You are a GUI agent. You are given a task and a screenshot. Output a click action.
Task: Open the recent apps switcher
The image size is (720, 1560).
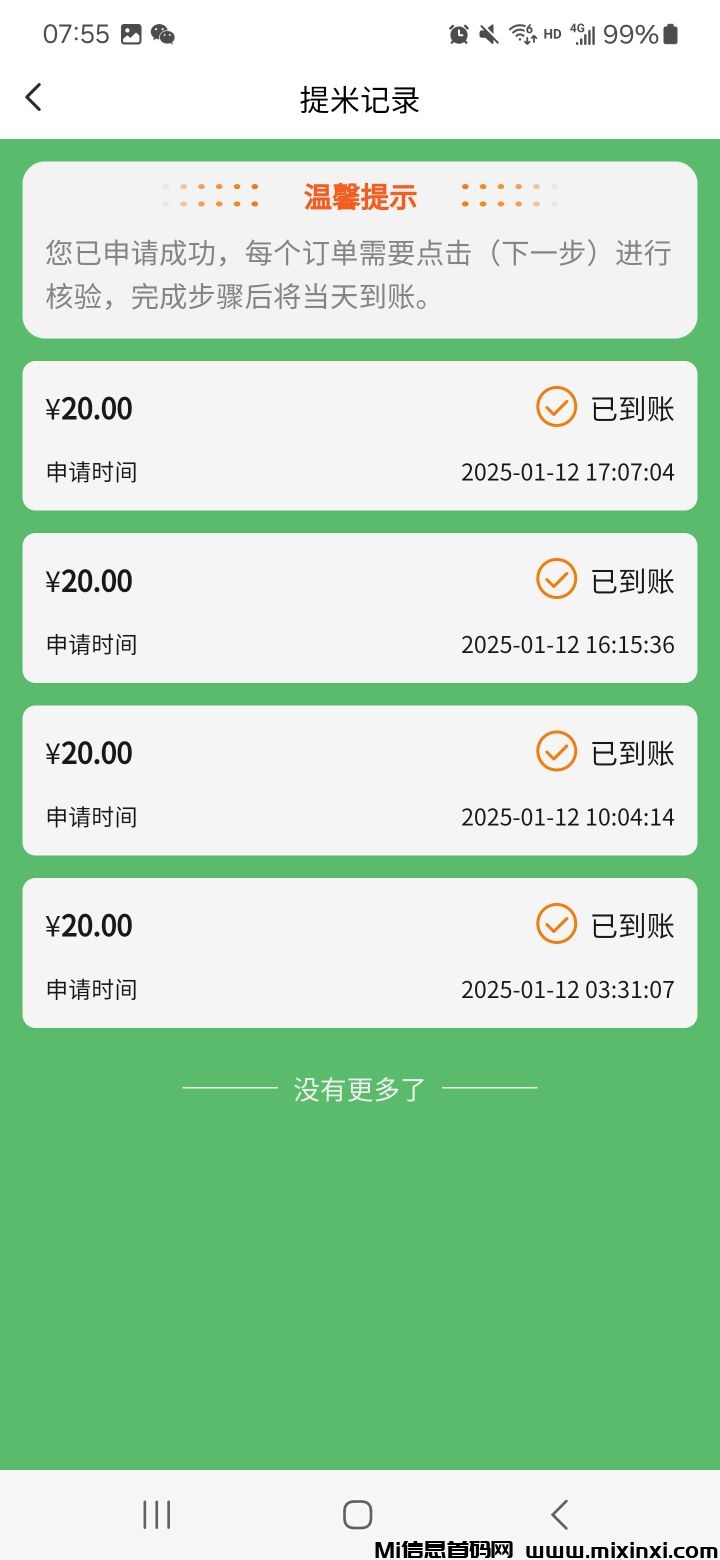157,1514
